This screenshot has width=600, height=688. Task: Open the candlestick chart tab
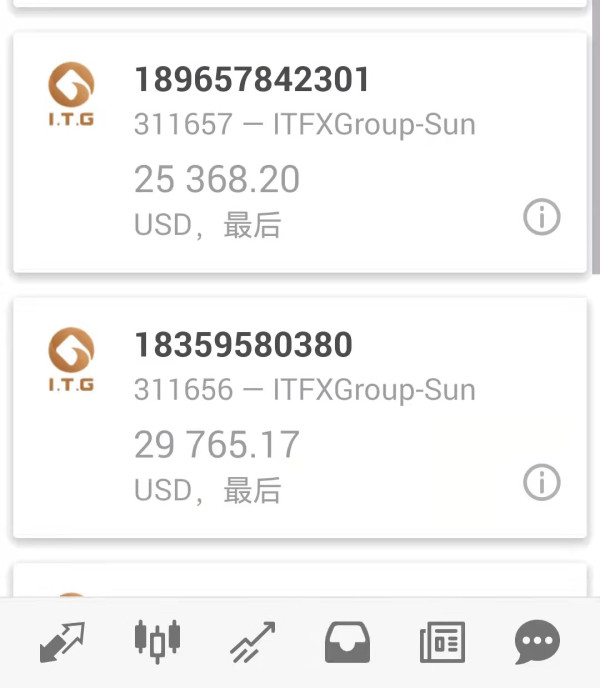click(157, 642)
